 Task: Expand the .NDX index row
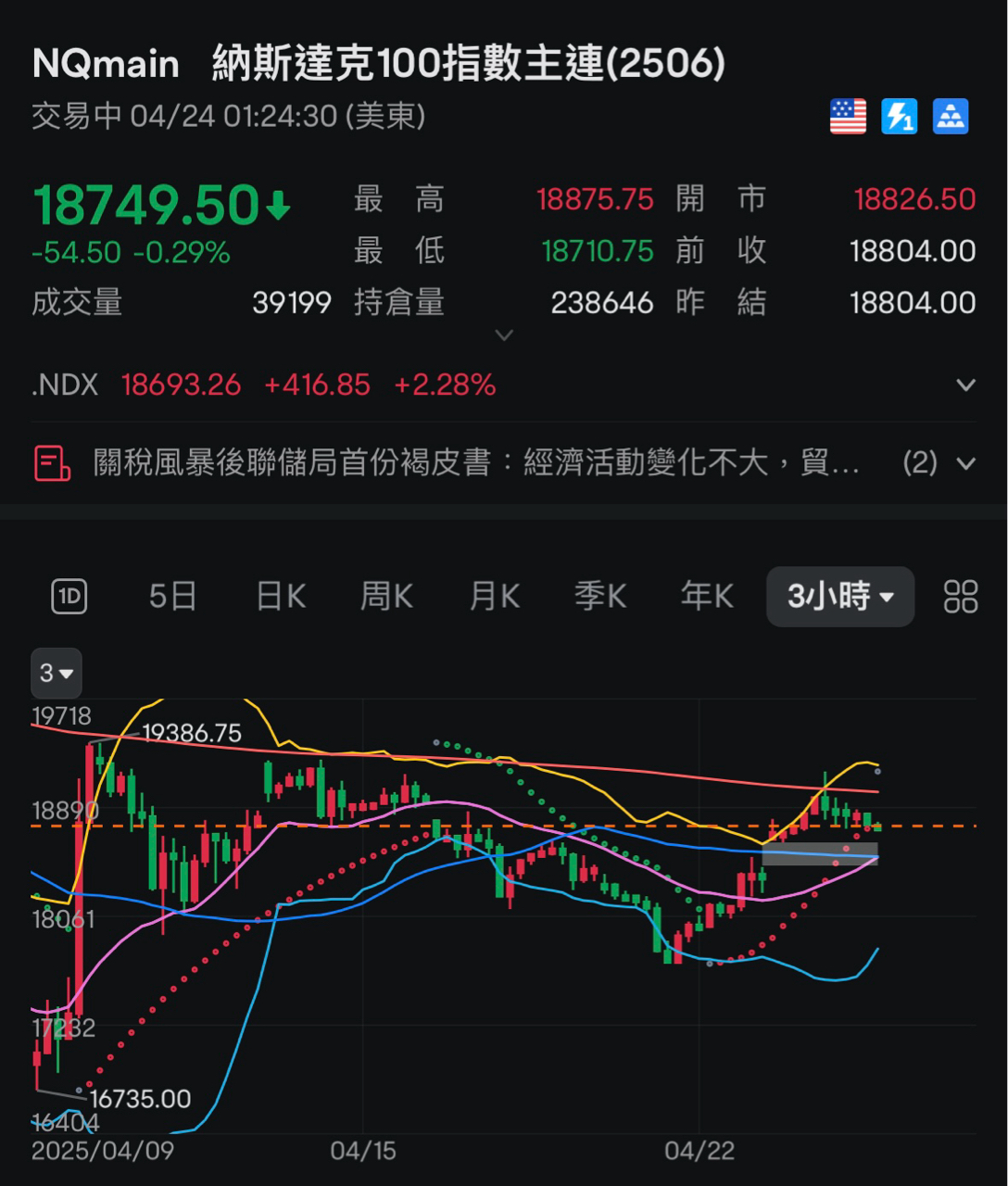click(x=965, y=385)
